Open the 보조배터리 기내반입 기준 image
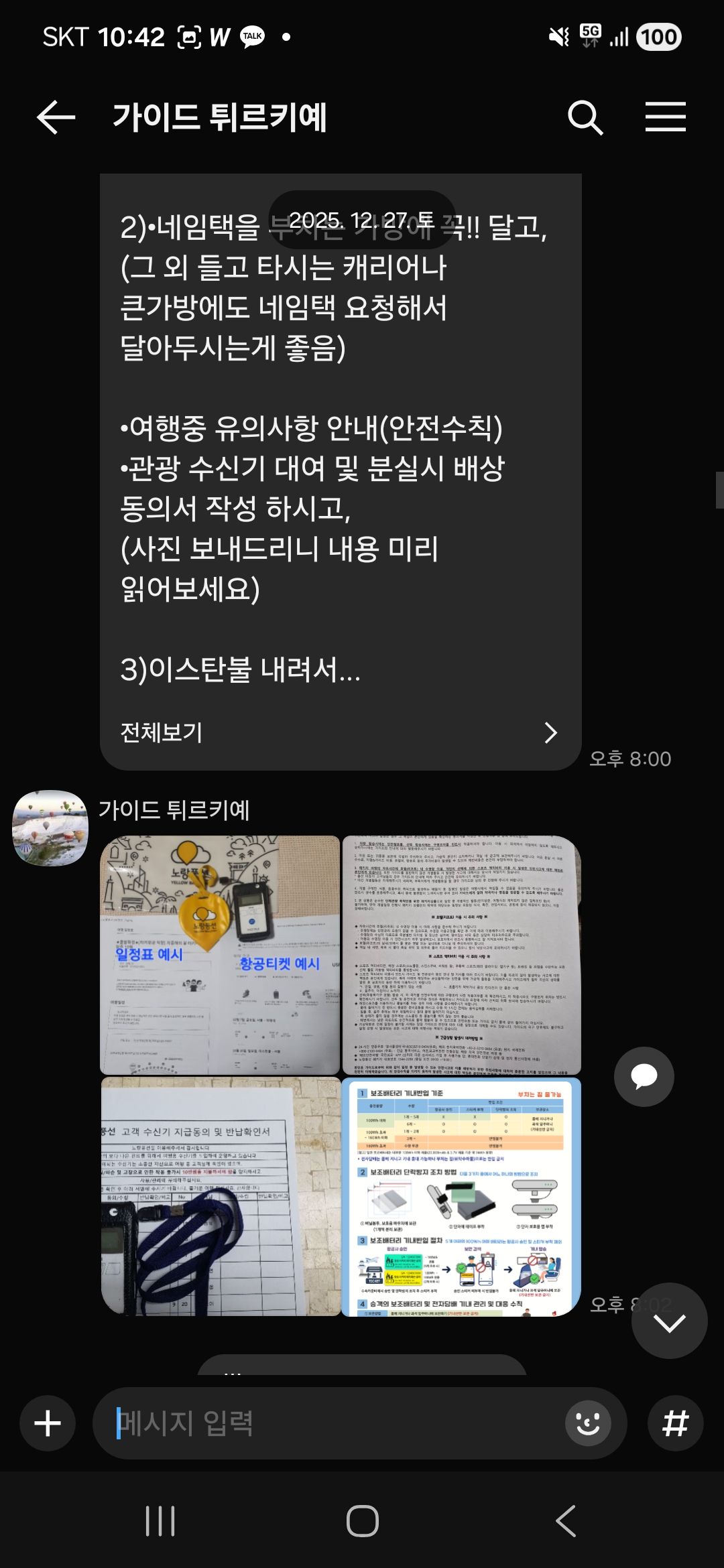This screenshot has width=724, height=1568. click(x=461, y=1196)
